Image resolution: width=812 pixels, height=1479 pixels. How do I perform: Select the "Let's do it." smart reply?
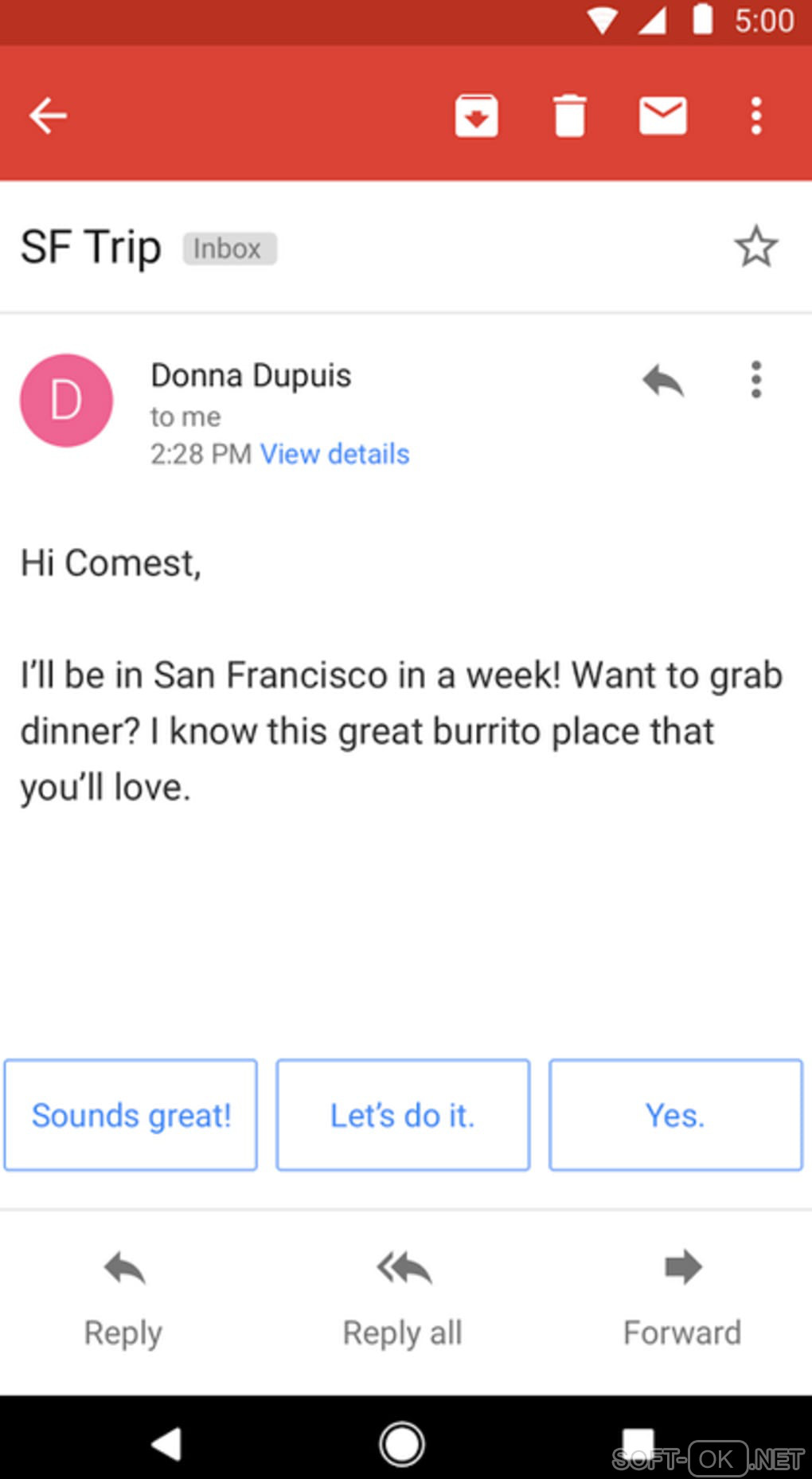[403, 1115]
